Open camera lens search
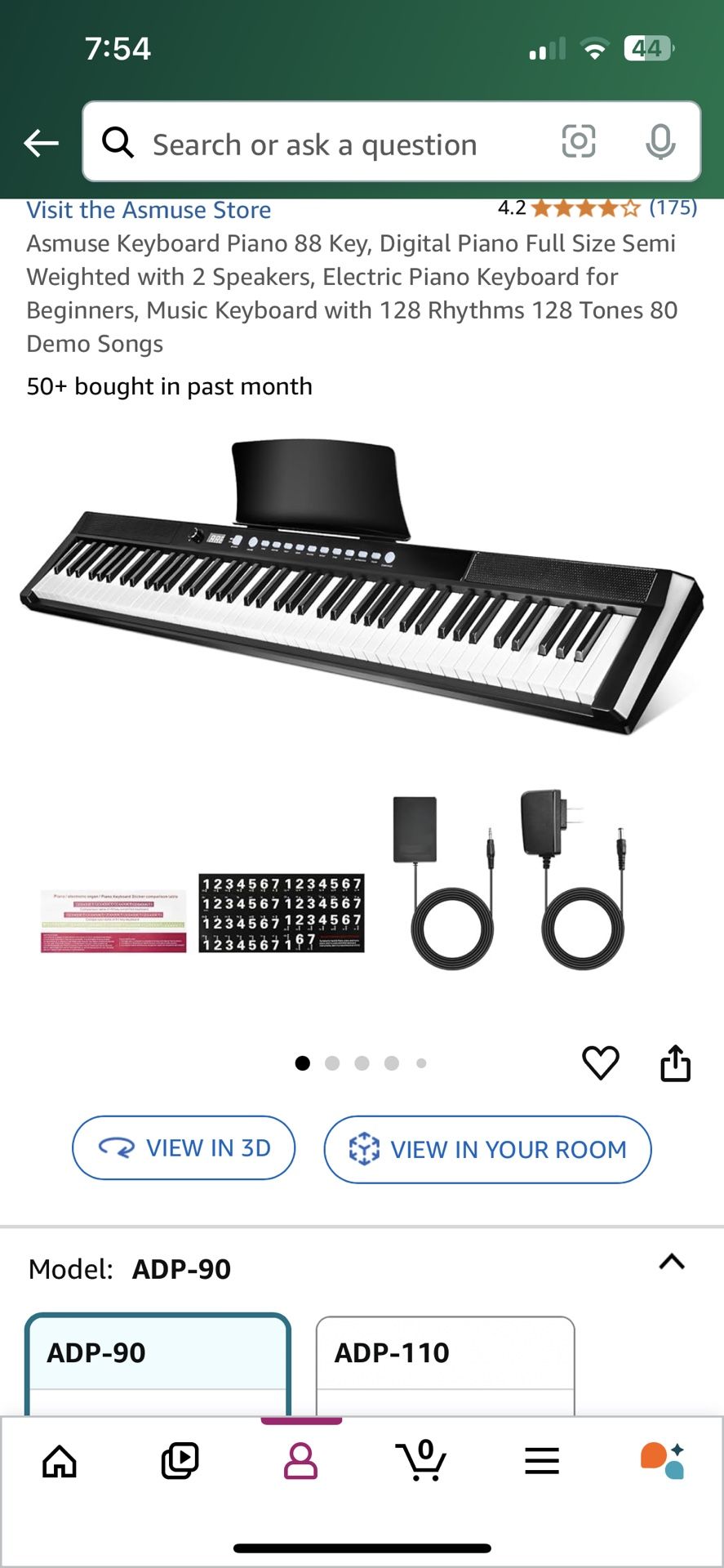724x1568 pixels. [x=579, y=142]
